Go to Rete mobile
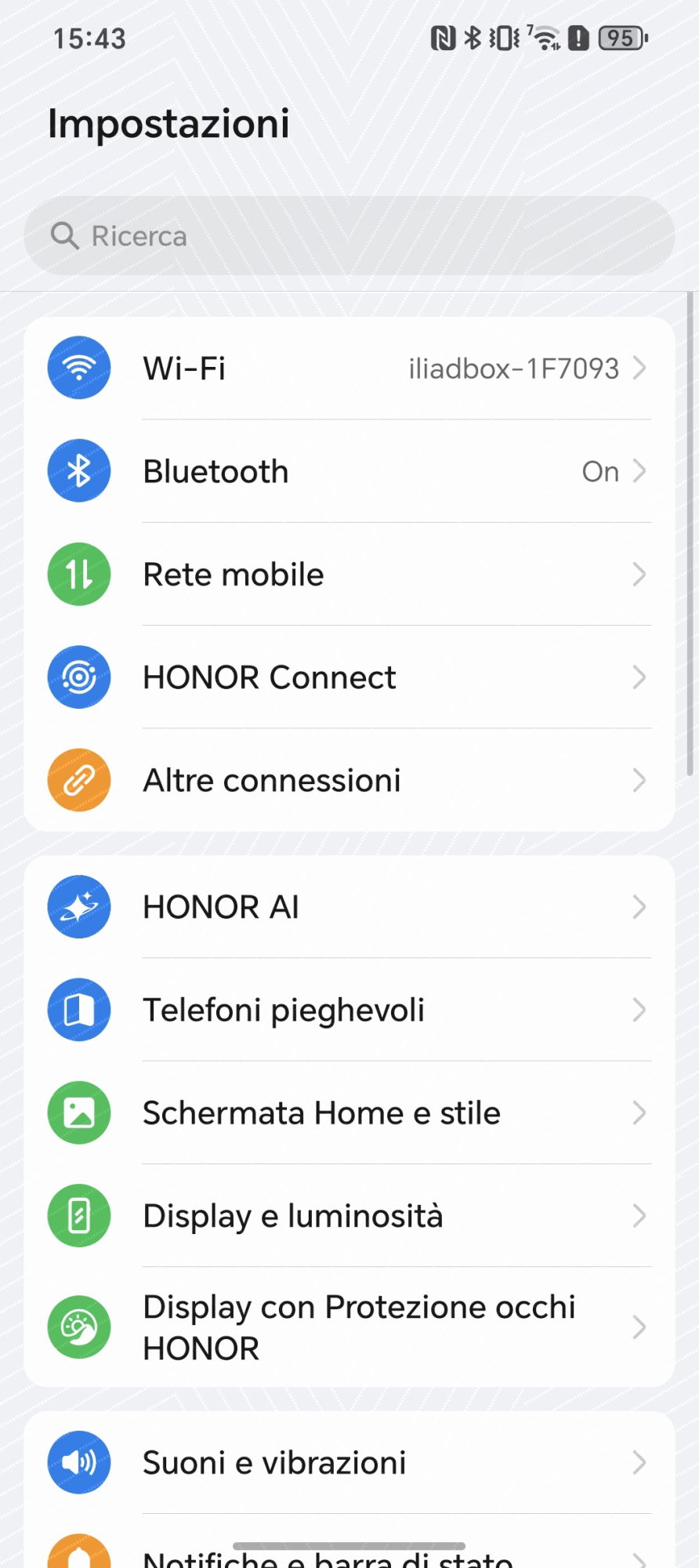This screenshot has width=699, height=1568. (349, 575)
